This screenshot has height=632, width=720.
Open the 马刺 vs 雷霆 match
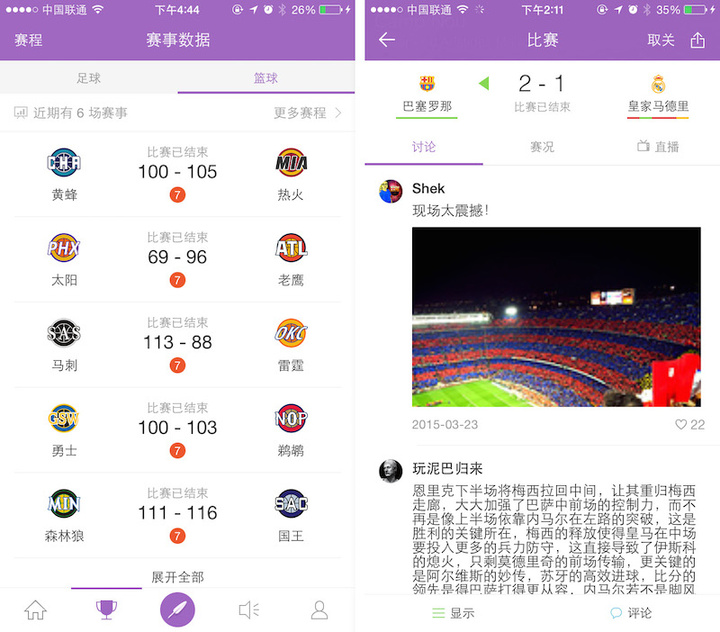[x=177, y=343]
